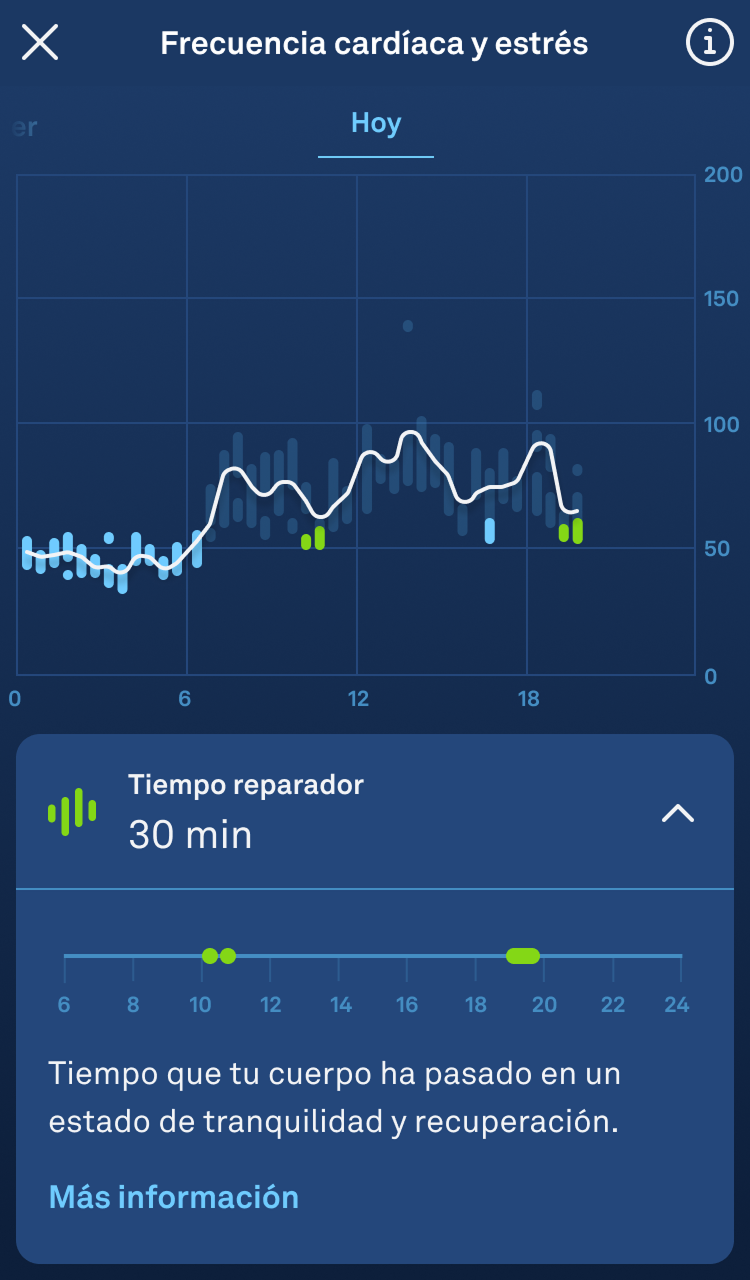
Task: Open the info icon
Action: pyautogui.click(x=709, y=43)
